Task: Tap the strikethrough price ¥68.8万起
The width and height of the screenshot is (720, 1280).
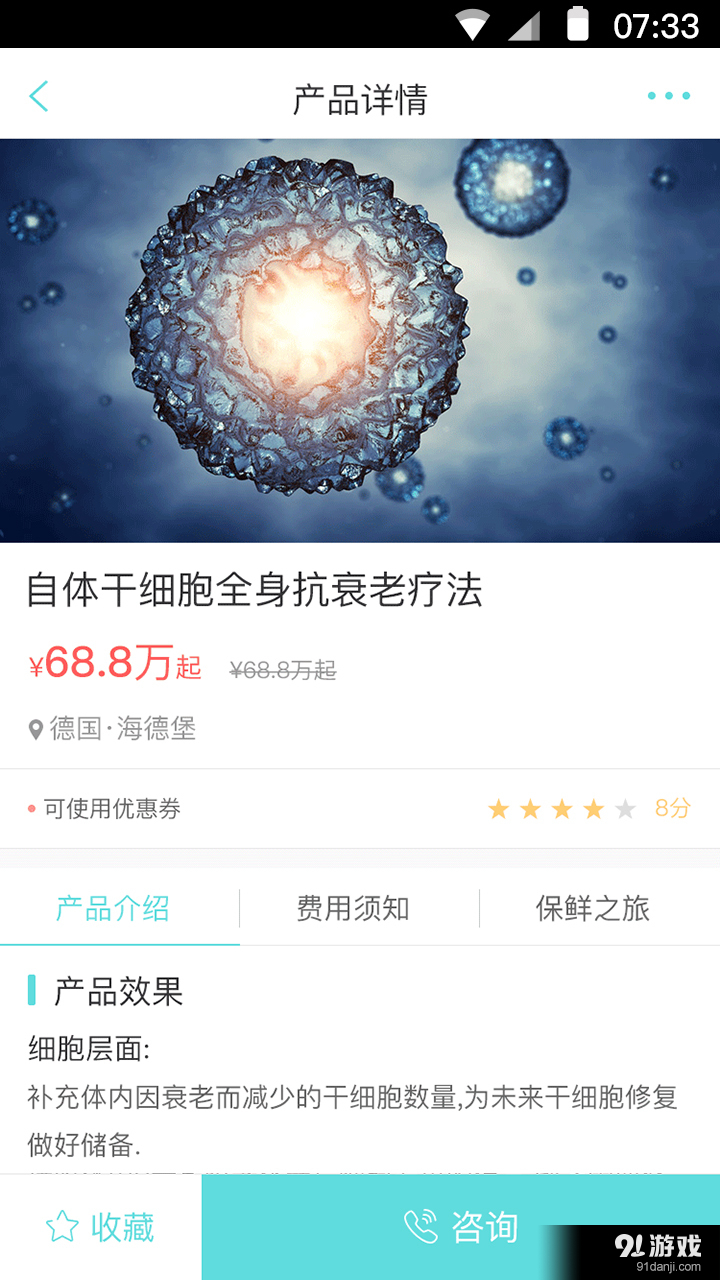Action: (283, 670)
